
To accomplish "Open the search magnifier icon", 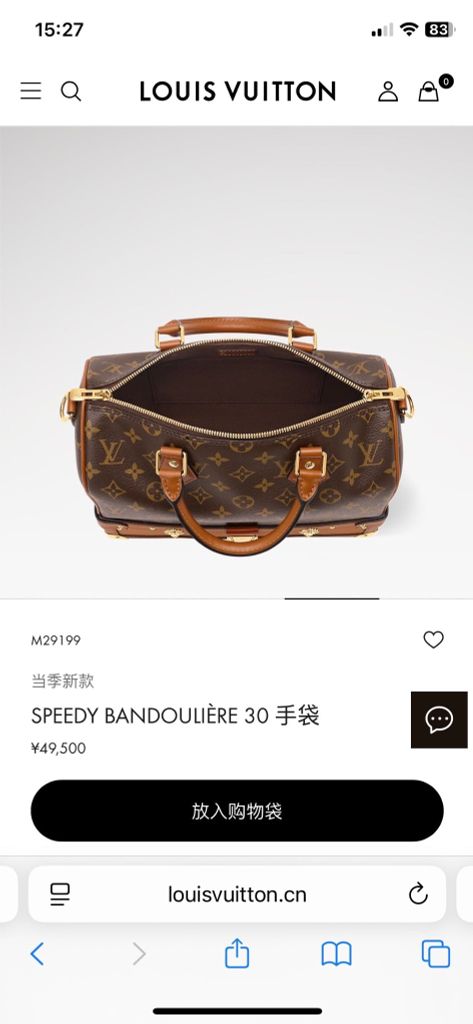I will pos(71,91).
